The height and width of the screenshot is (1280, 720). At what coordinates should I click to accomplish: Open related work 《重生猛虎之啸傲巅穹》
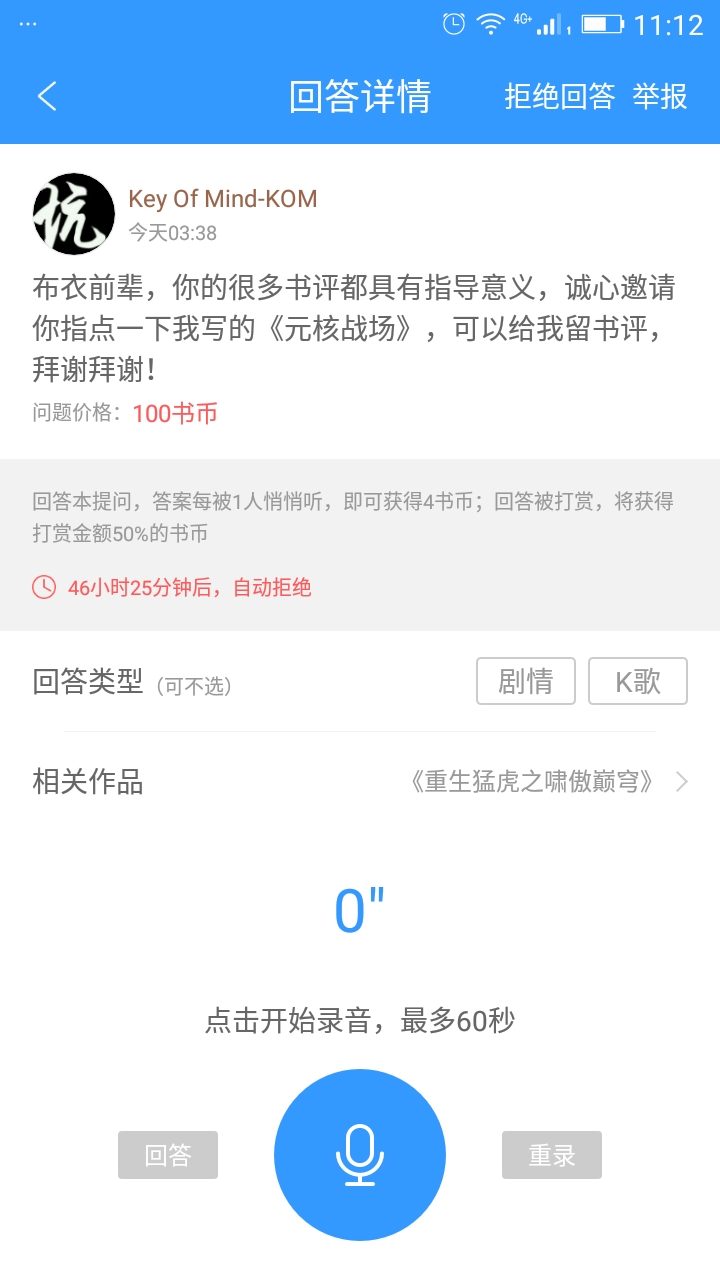(x=532, y=782)
